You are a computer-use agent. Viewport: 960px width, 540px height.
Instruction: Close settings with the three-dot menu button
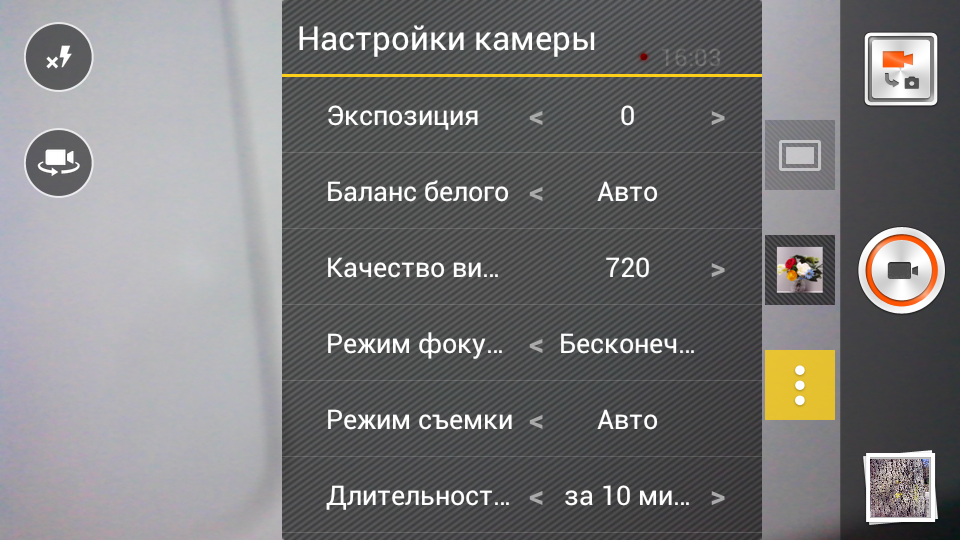[799, 385]
